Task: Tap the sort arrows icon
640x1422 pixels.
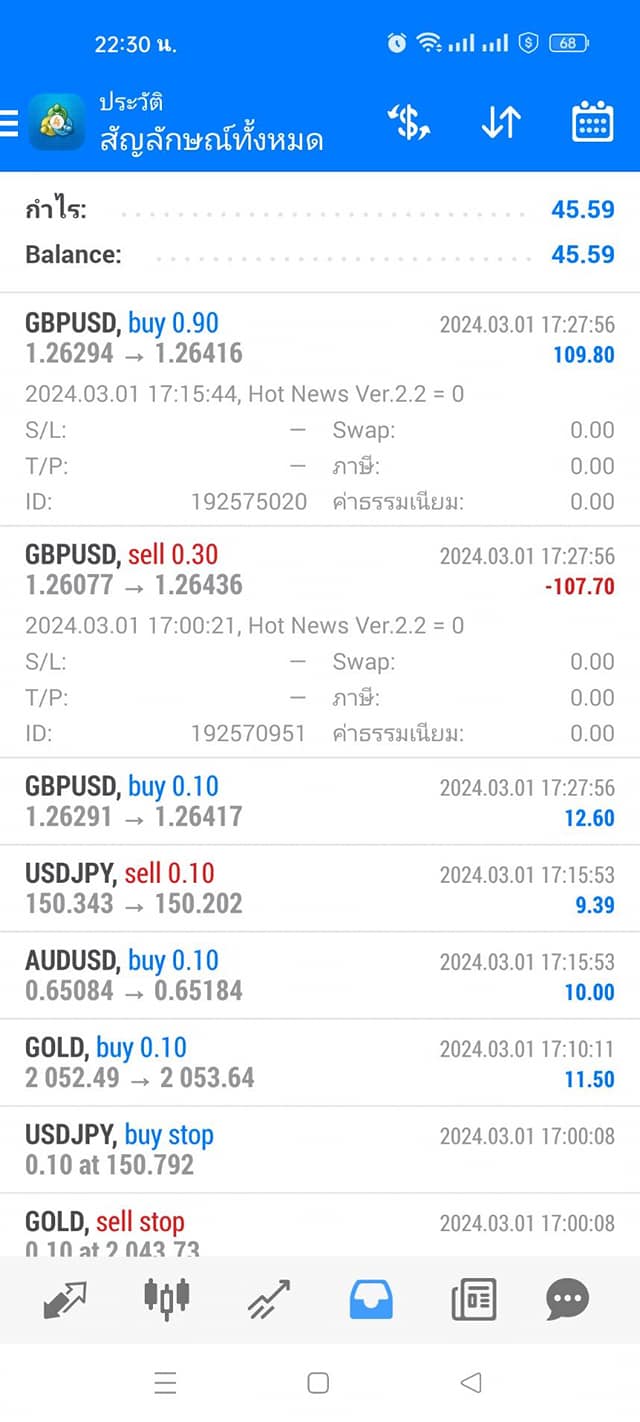Action: 501,122
